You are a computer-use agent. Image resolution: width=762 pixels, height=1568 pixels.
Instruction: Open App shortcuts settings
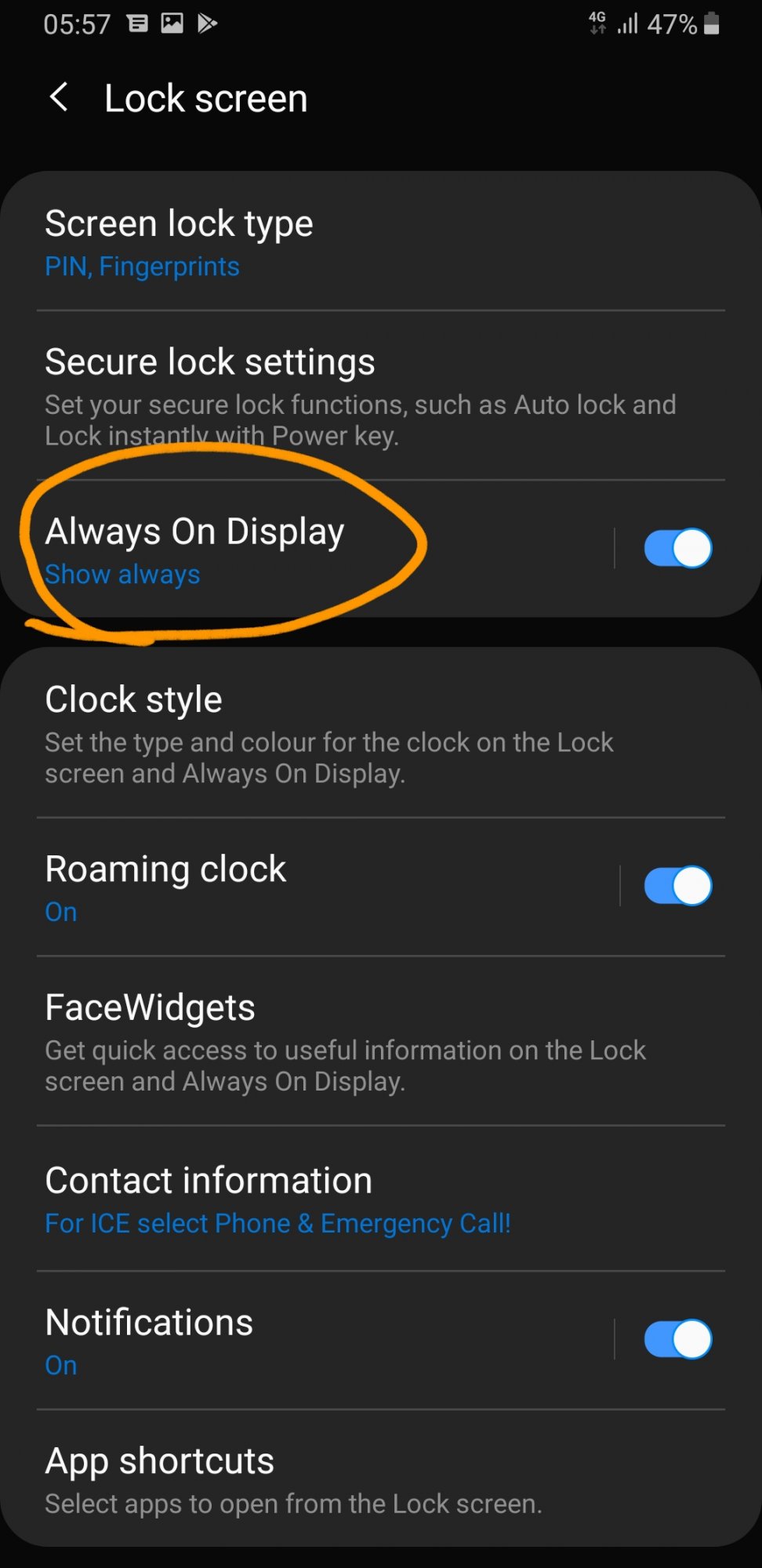pyautogui.click(x=381, y=1479)
